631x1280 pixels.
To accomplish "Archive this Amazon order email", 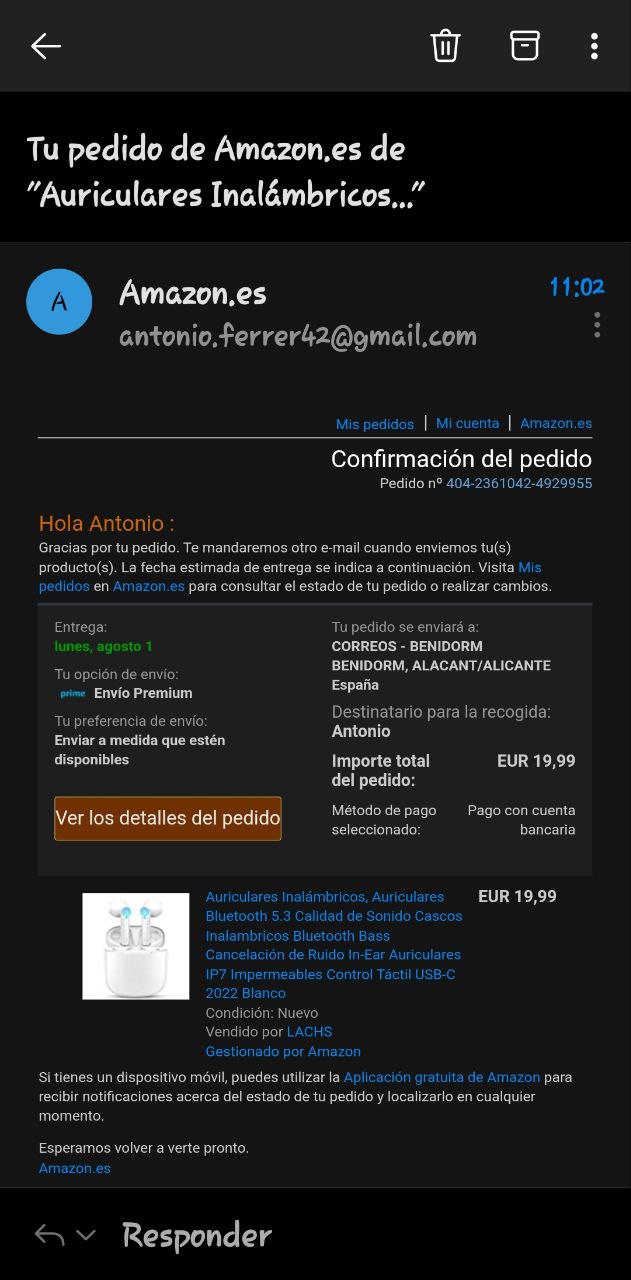I will click(x=525, y=46).
